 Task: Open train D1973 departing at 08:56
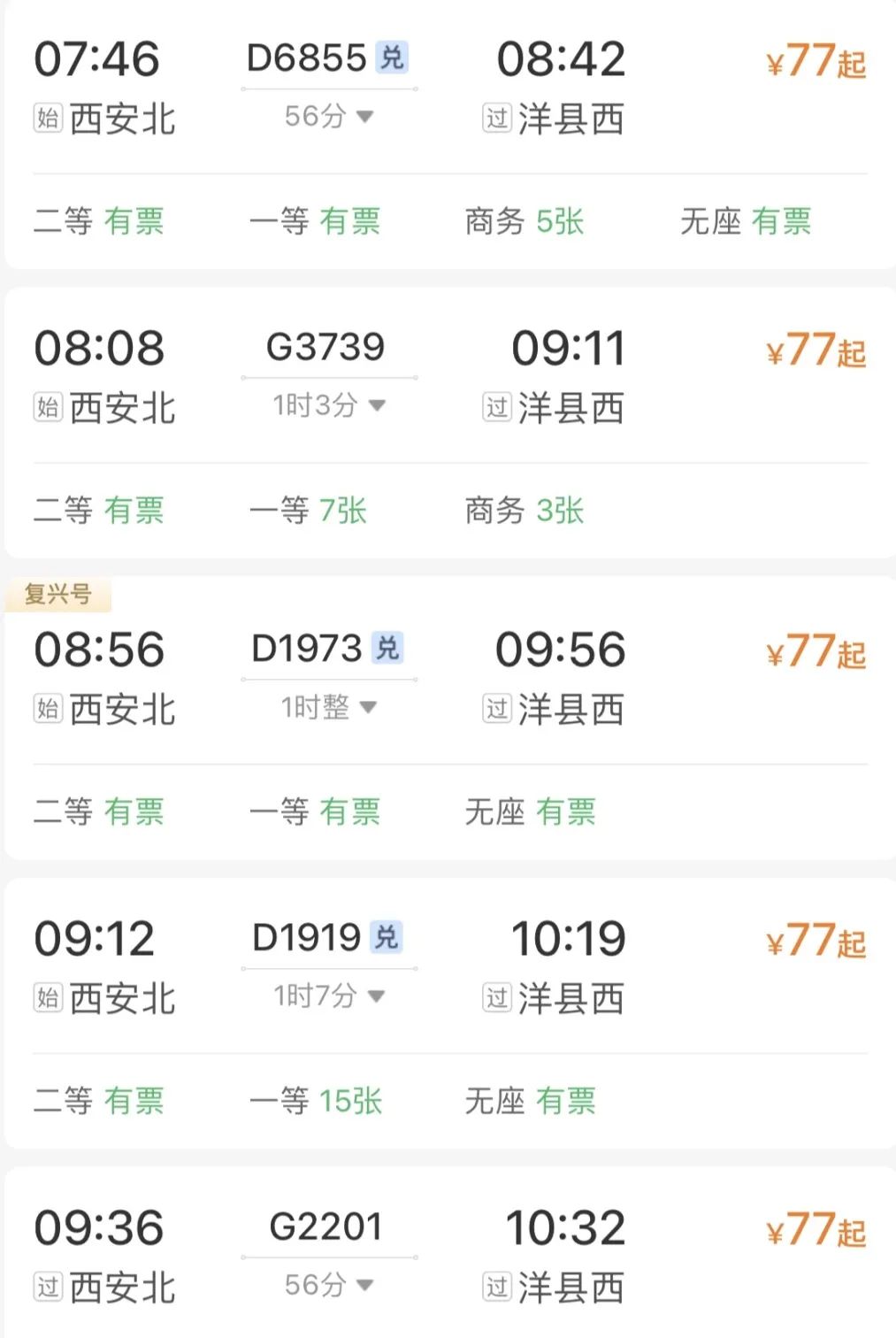[307, 649]
